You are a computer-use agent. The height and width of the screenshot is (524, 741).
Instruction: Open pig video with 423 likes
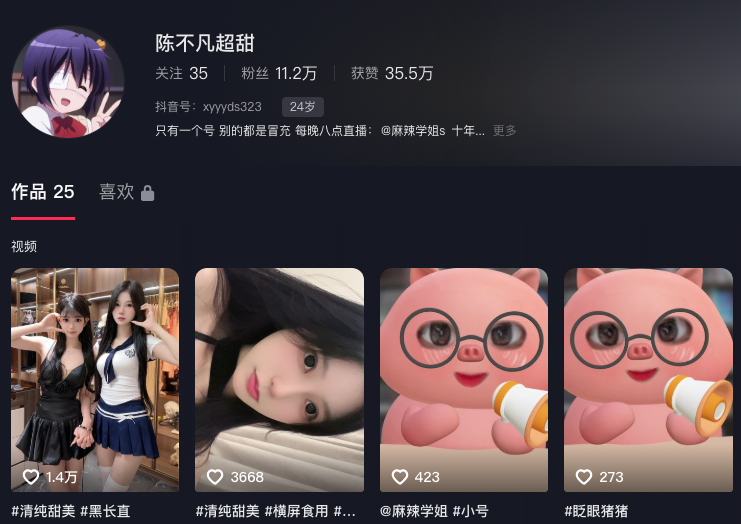click(464, 378)
